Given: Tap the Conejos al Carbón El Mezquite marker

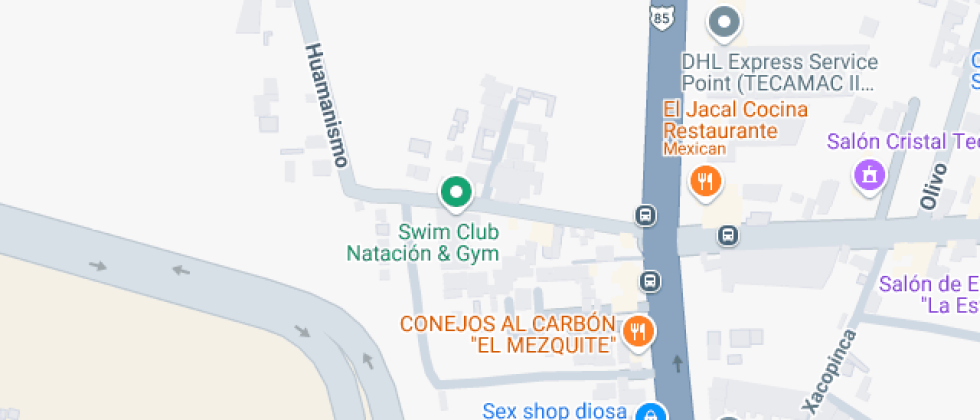Looking at the screenshot, I should coord(637,330).
